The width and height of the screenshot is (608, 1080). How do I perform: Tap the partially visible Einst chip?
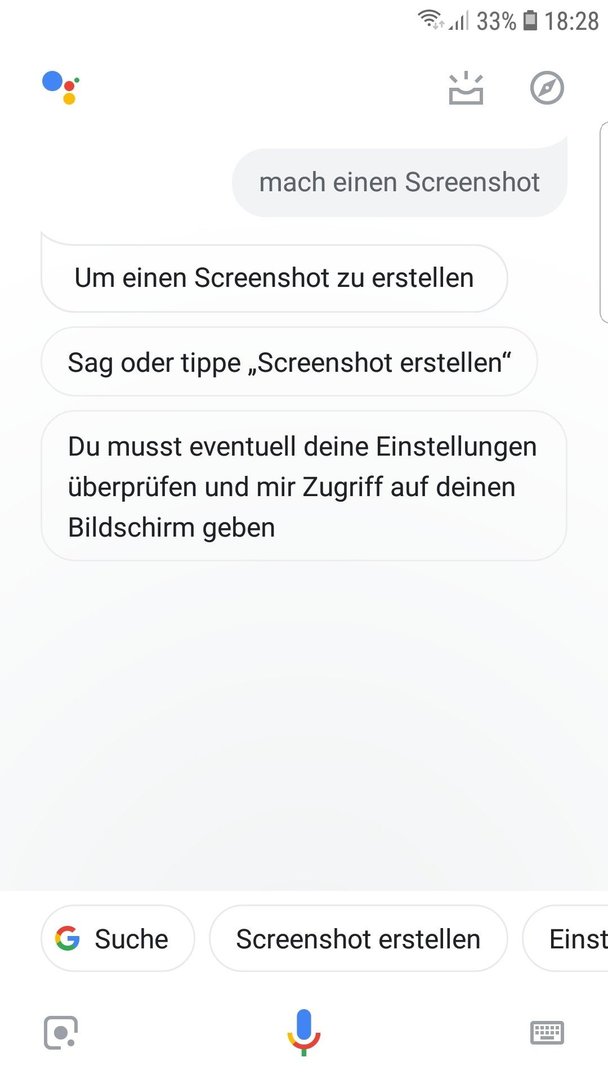click(x=565, y=938)
